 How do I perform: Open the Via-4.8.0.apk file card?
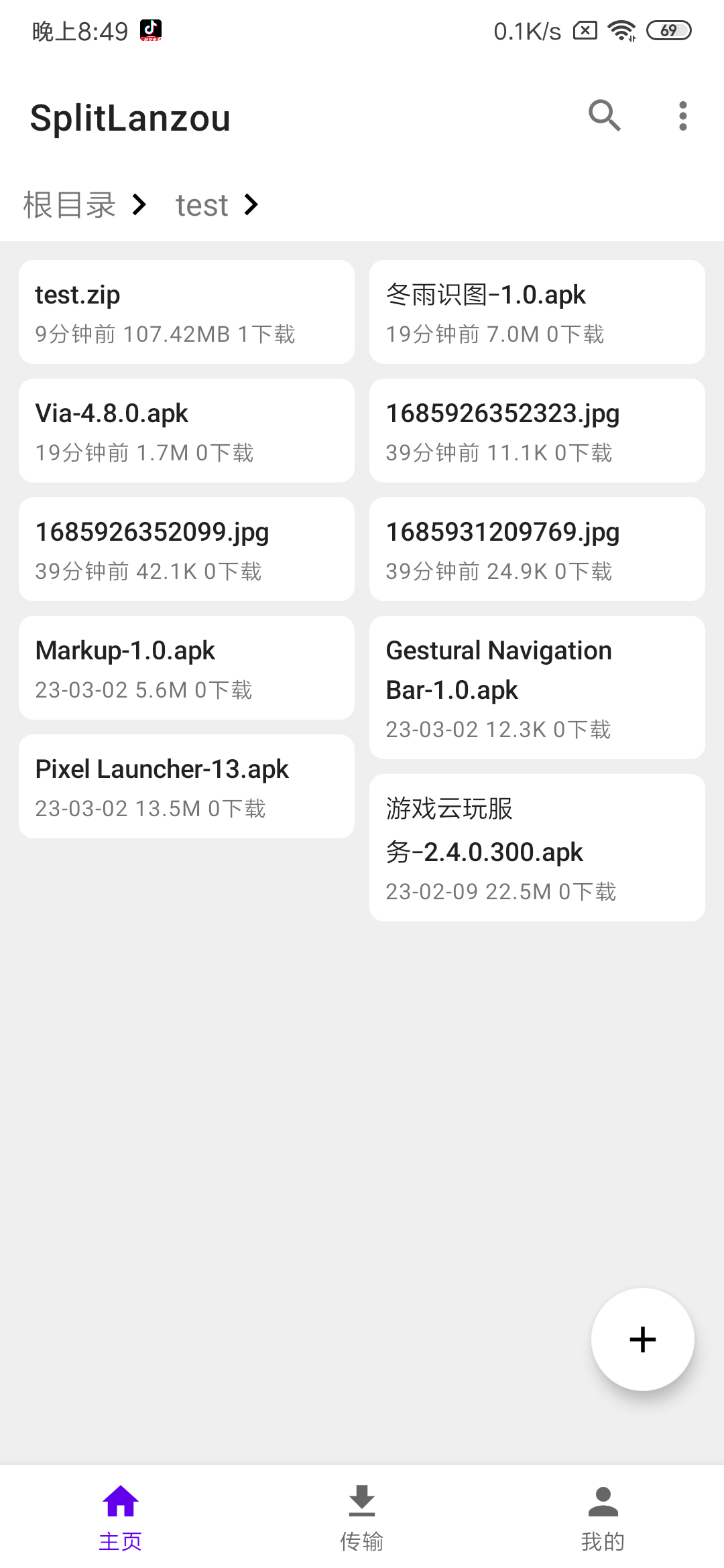(186, 431)
